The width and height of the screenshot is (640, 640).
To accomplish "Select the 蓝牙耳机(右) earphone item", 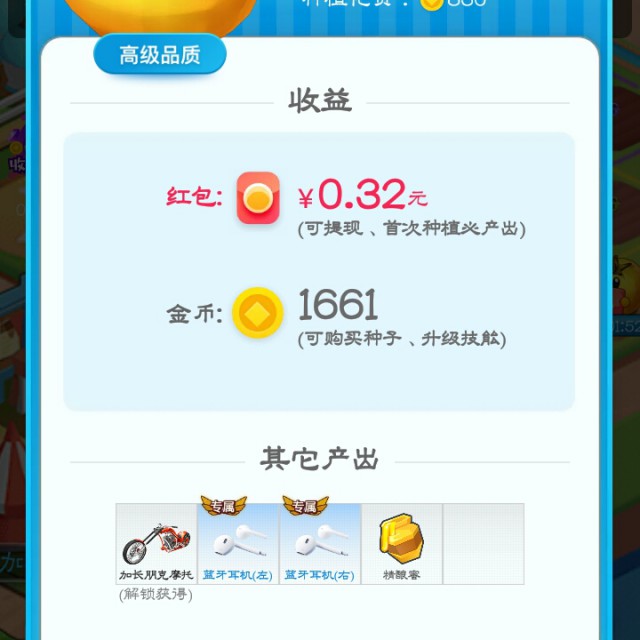I will (x=320, y=543).
